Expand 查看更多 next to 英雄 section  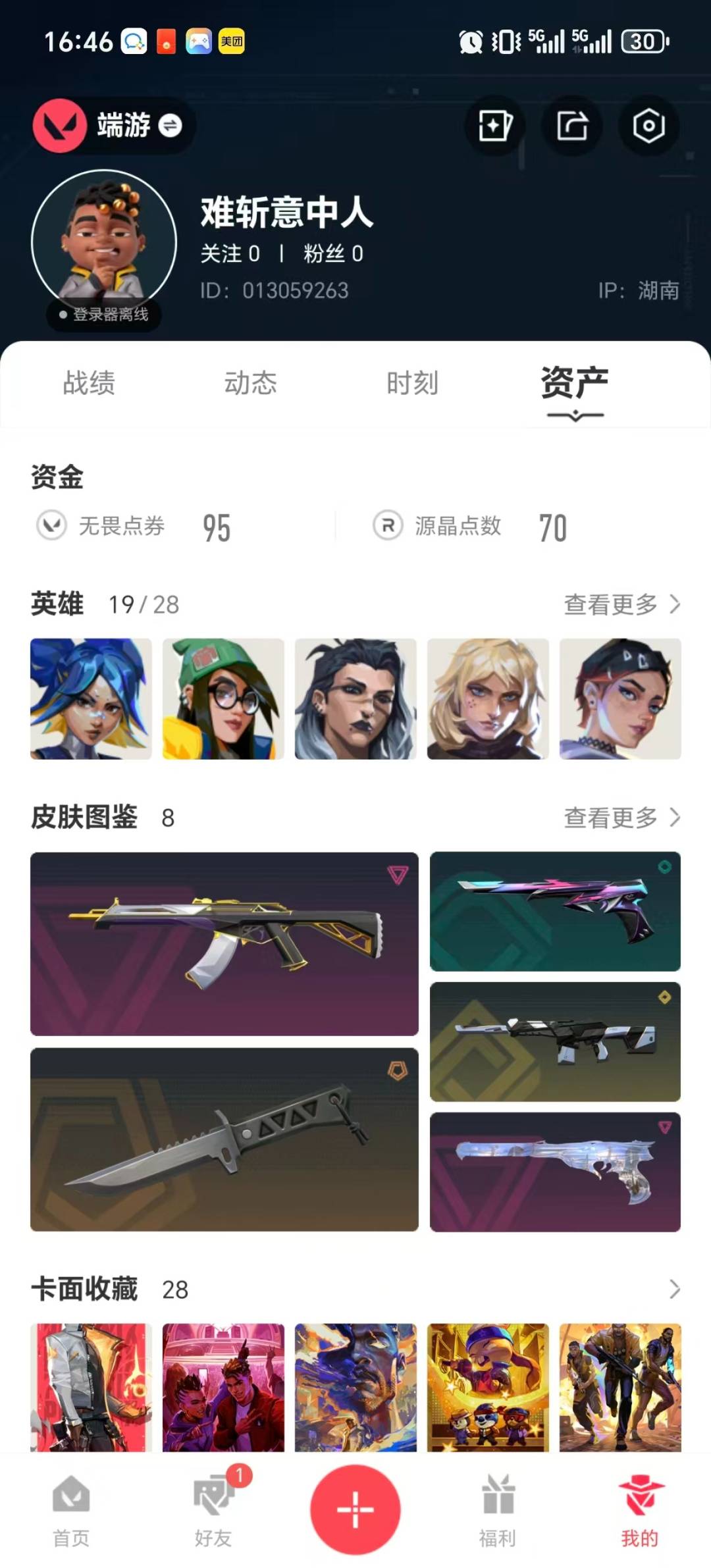[x=618, y=603]
